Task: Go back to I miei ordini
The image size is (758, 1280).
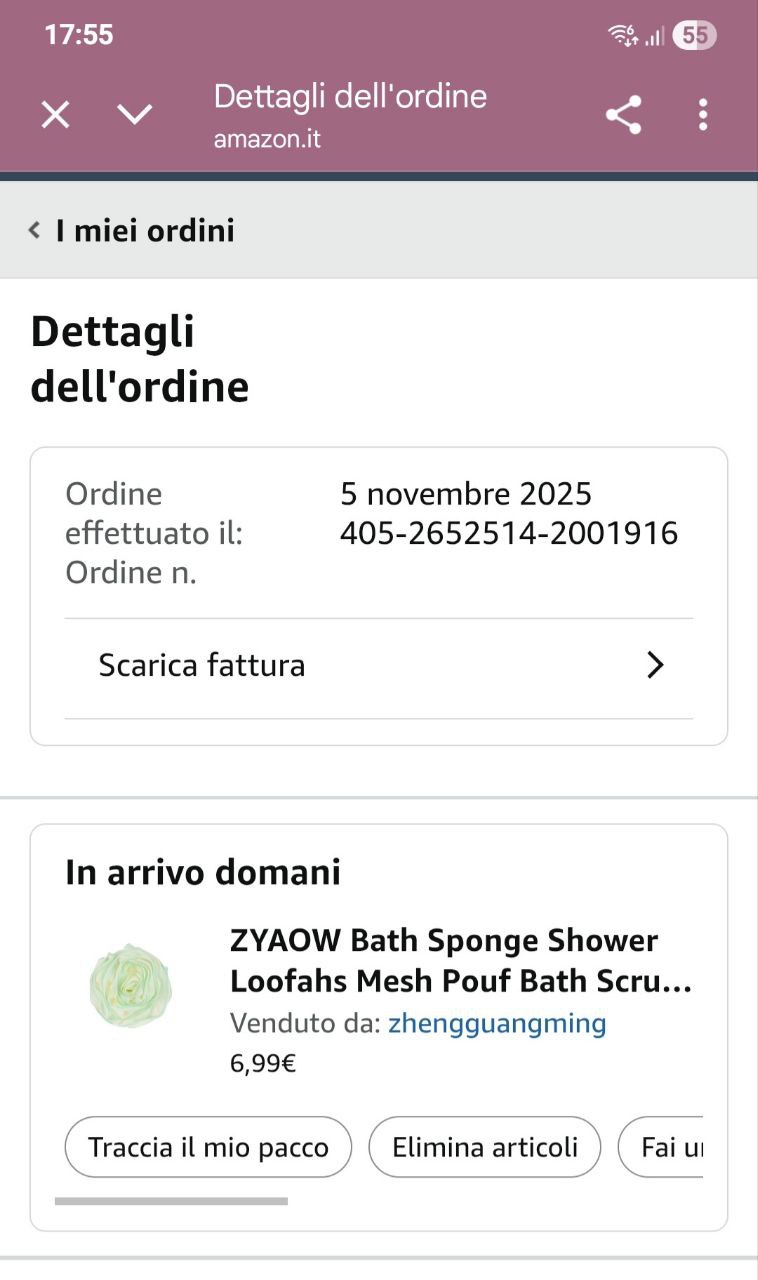Action: 132,231
